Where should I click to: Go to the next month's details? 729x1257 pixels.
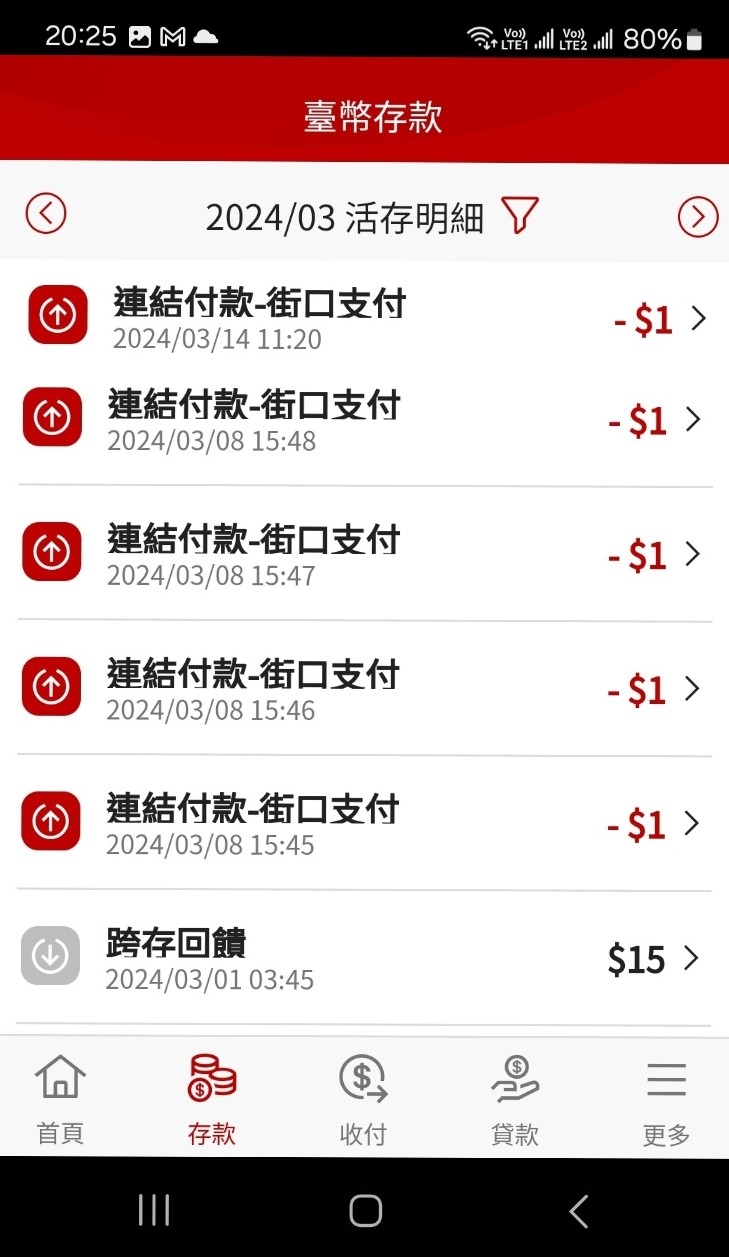[x=698, y=216]
